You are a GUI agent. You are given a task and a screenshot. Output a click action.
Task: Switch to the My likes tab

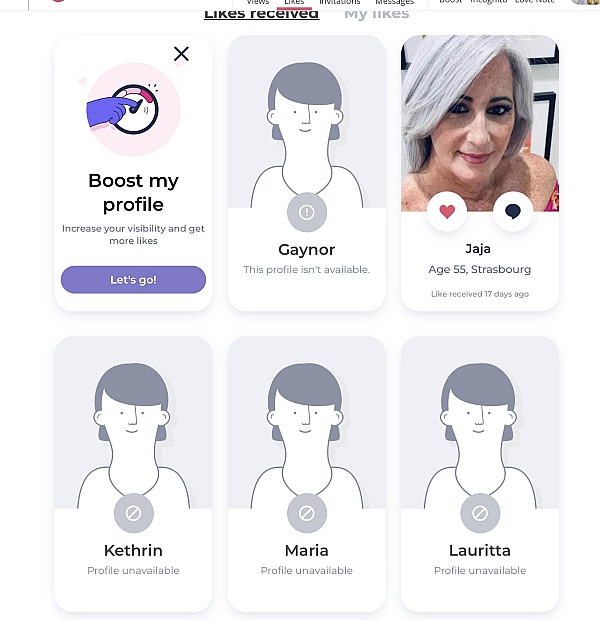coord(376,14)
